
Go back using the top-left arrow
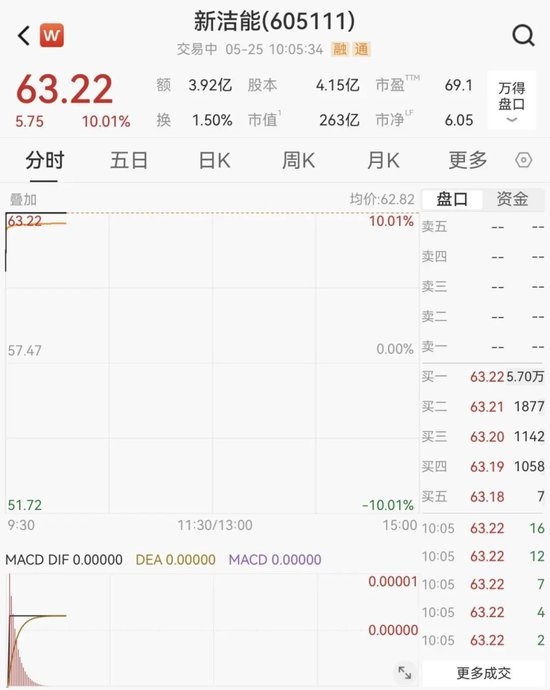point(24,35)
